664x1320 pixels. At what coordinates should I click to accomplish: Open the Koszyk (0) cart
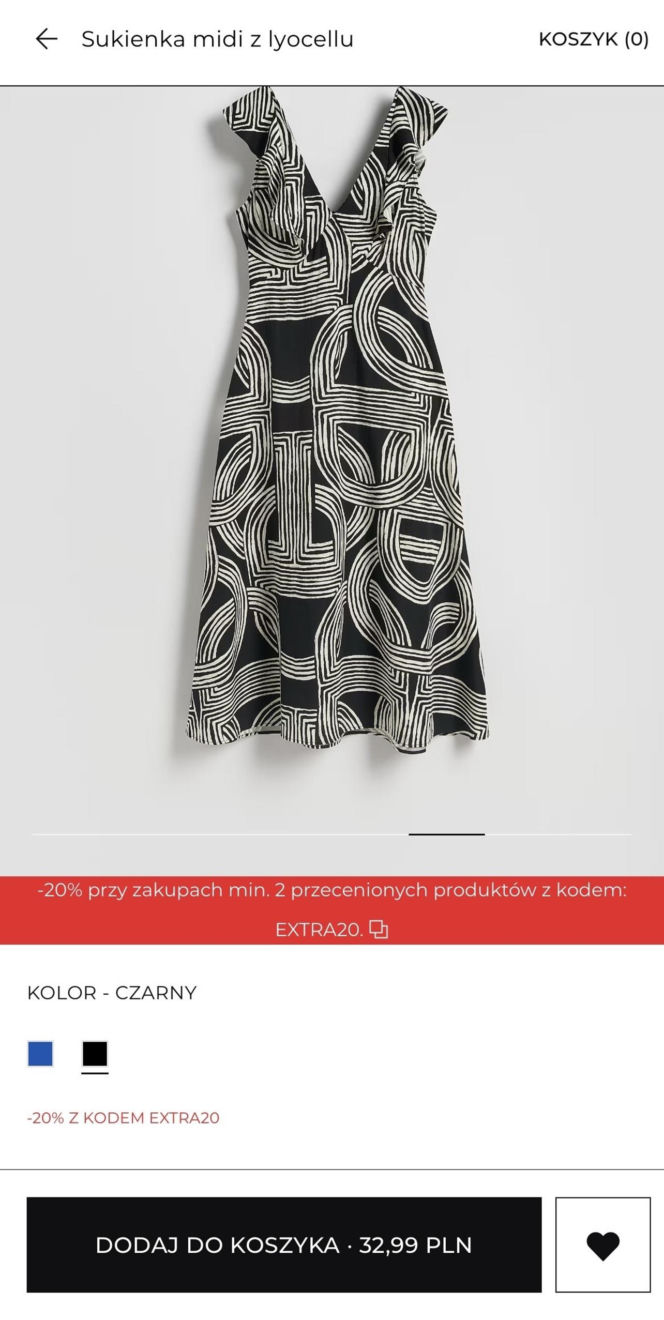(593, 40)
